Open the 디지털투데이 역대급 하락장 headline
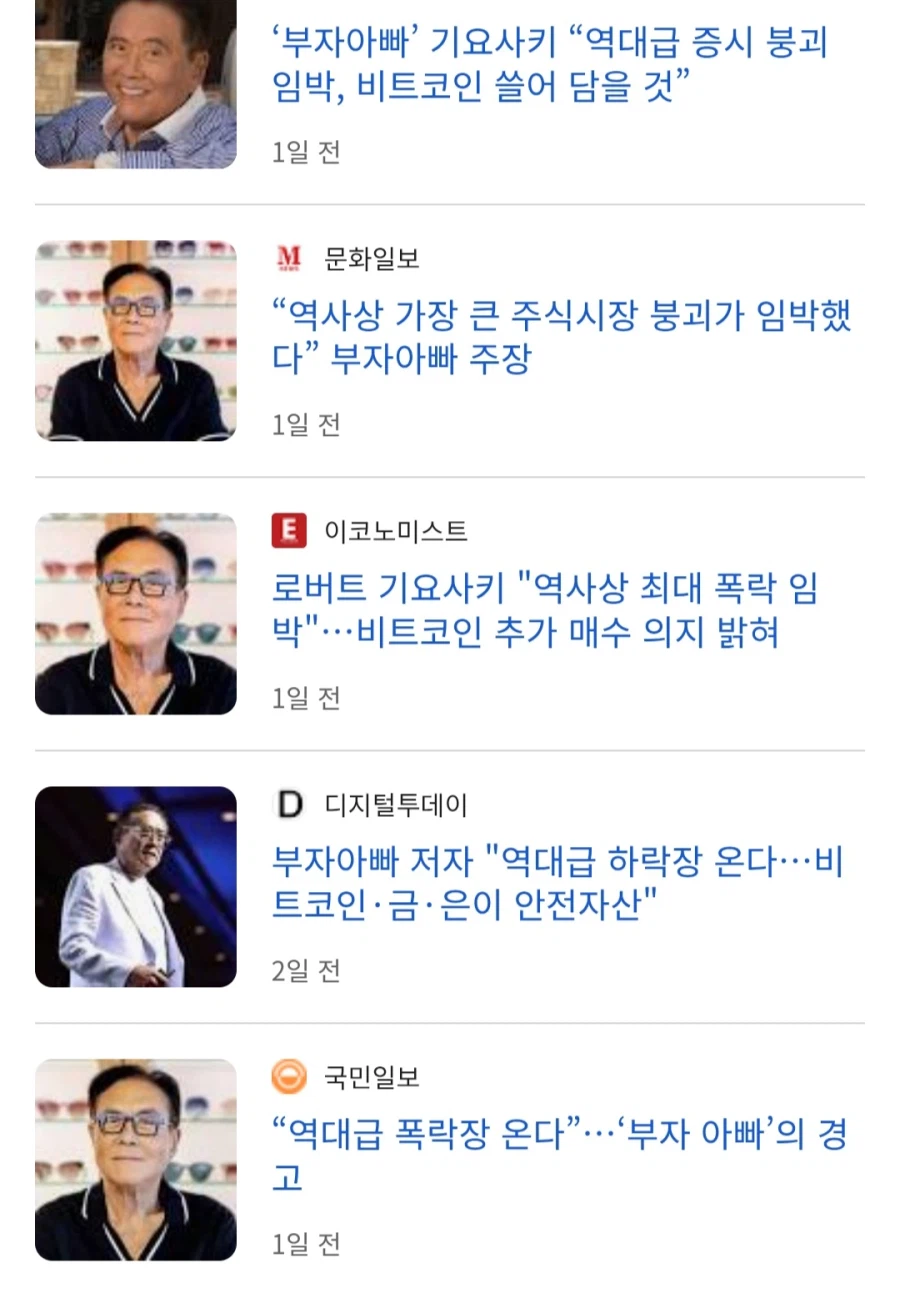Viewport: 900px width, 1293px height. (x=560, y=888)
